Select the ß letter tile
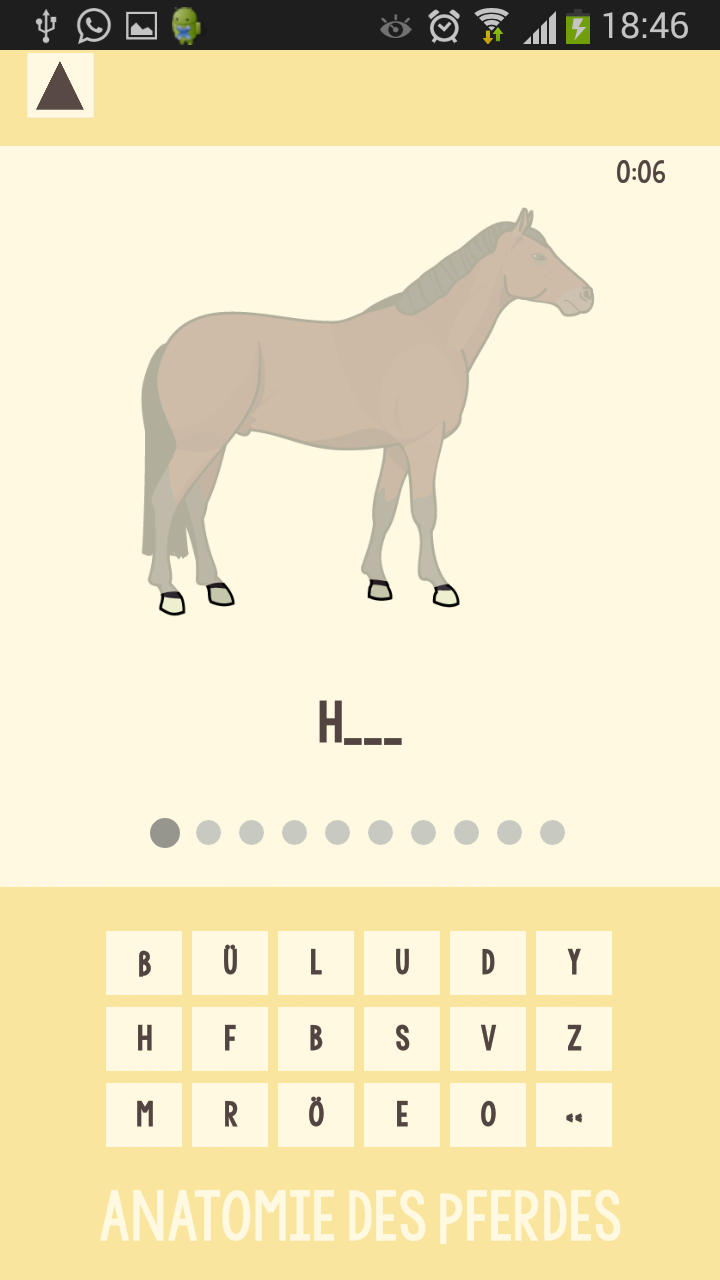720x1280 pixels. tap(144, 962)
